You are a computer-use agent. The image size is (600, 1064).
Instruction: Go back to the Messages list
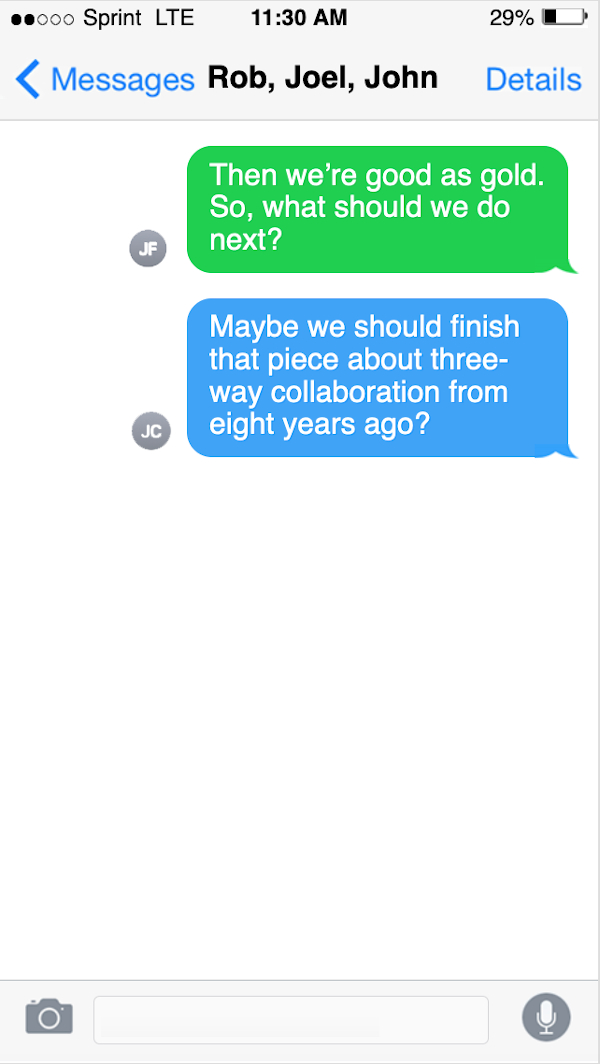pos(104,79)
